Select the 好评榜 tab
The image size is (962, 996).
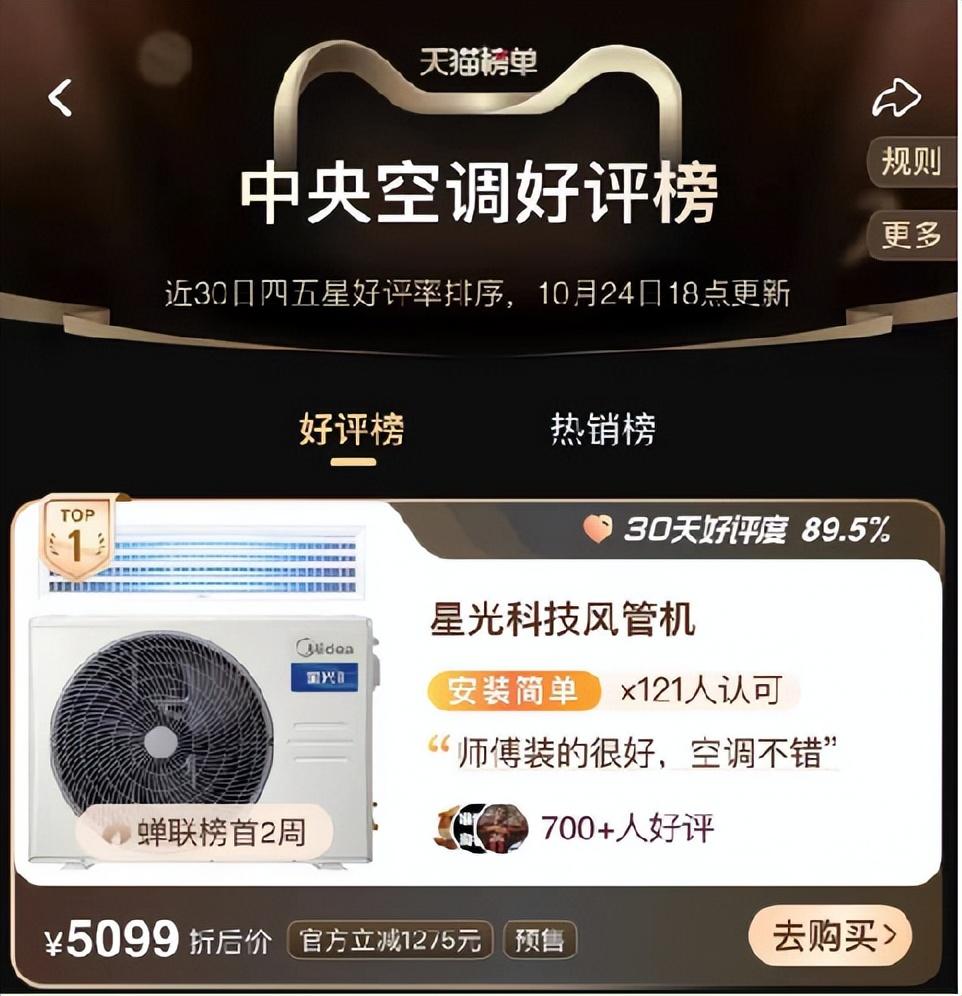coord(352,430)
